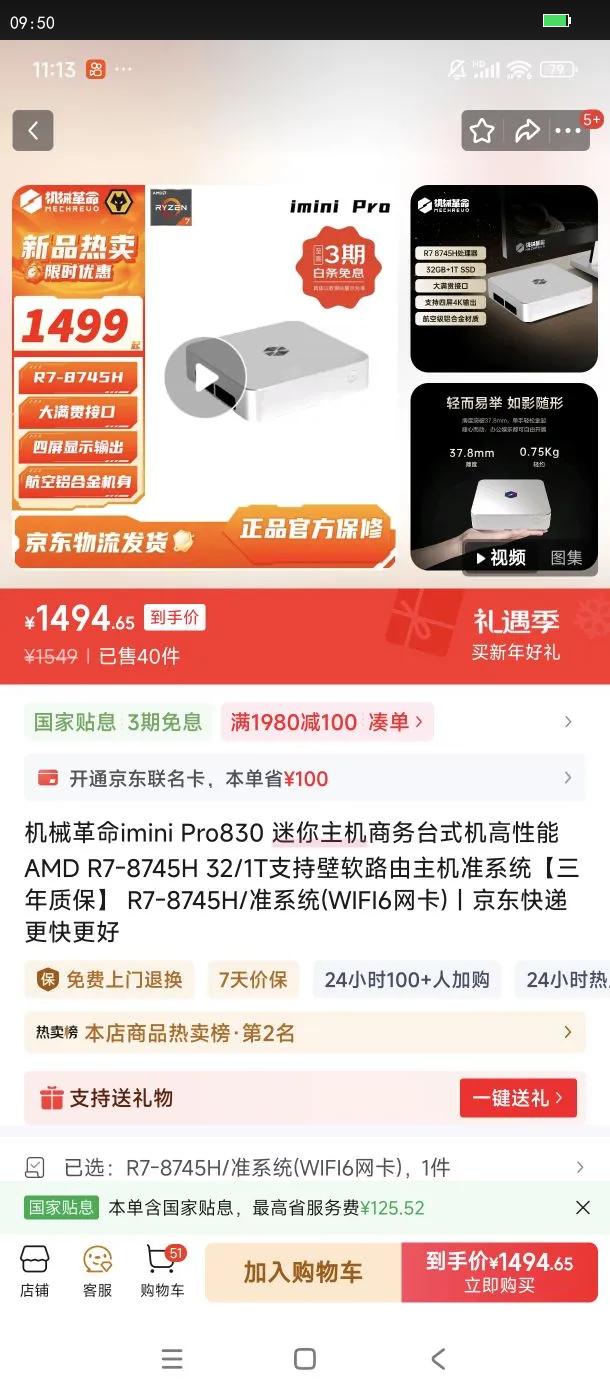Tap the system home button
Screen dimensions: 610x1396
point(305,1358)
